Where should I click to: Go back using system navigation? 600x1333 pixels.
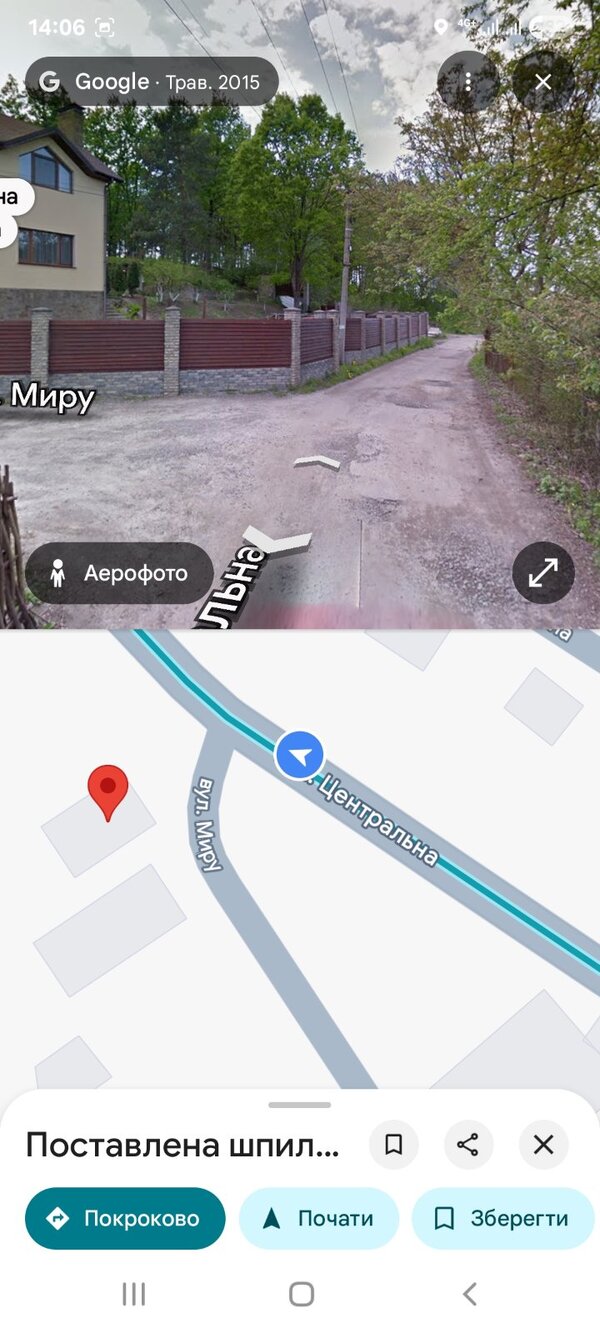(469, 1294)
